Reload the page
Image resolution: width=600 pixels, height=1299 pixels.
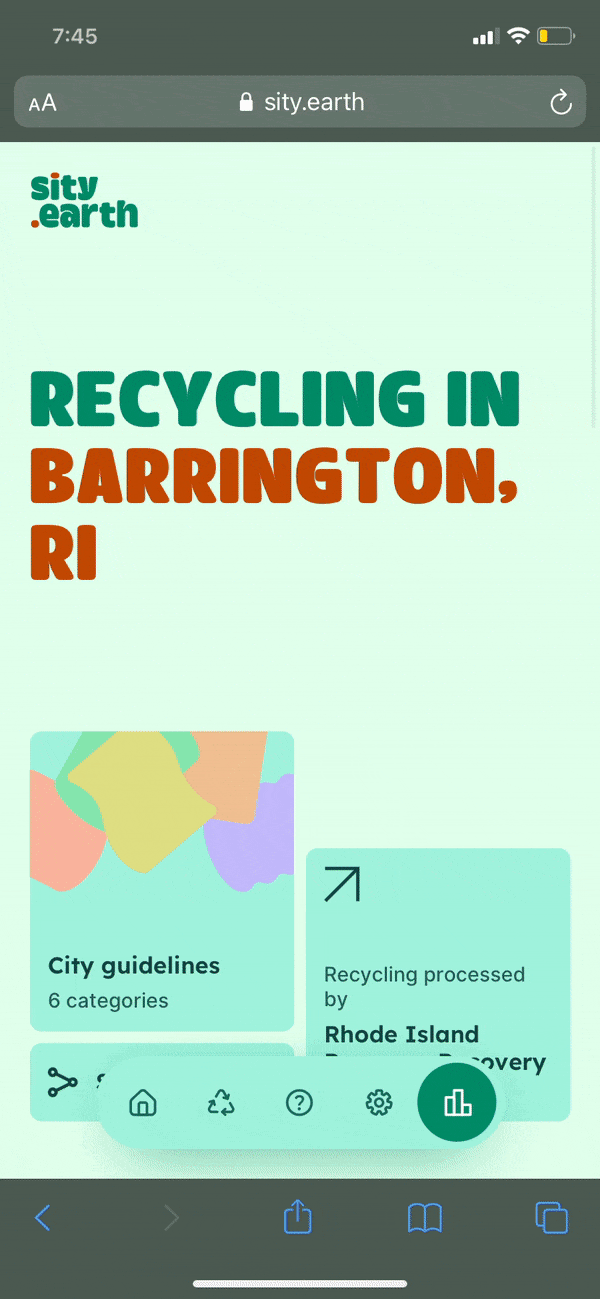(560, 102)
